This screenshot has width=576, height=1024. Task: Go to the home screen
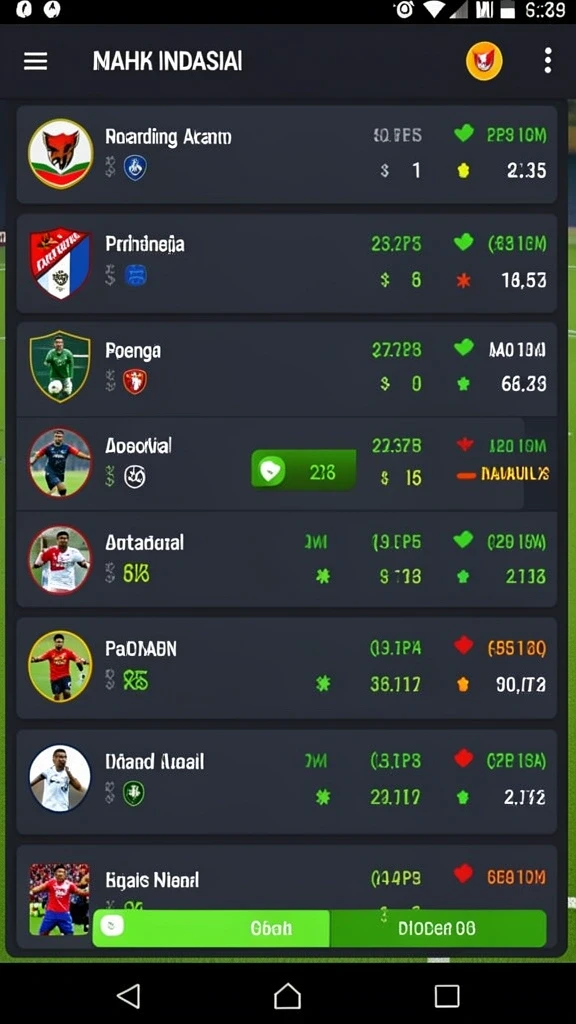coord(287,996)
